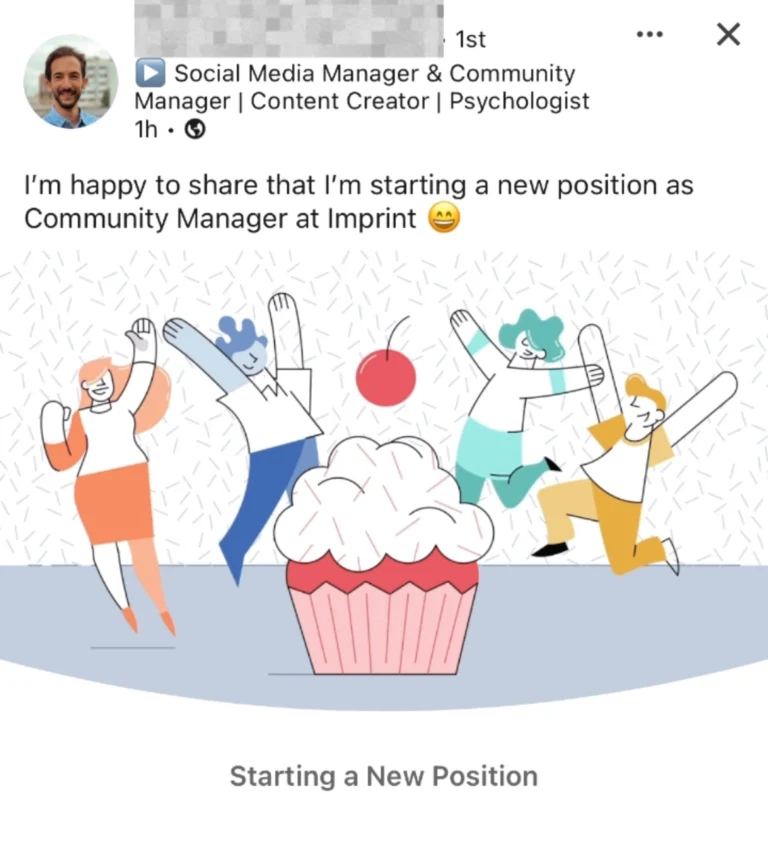View the Social Media Manager headline profile

pyautogui.click(x=361, y=87)
